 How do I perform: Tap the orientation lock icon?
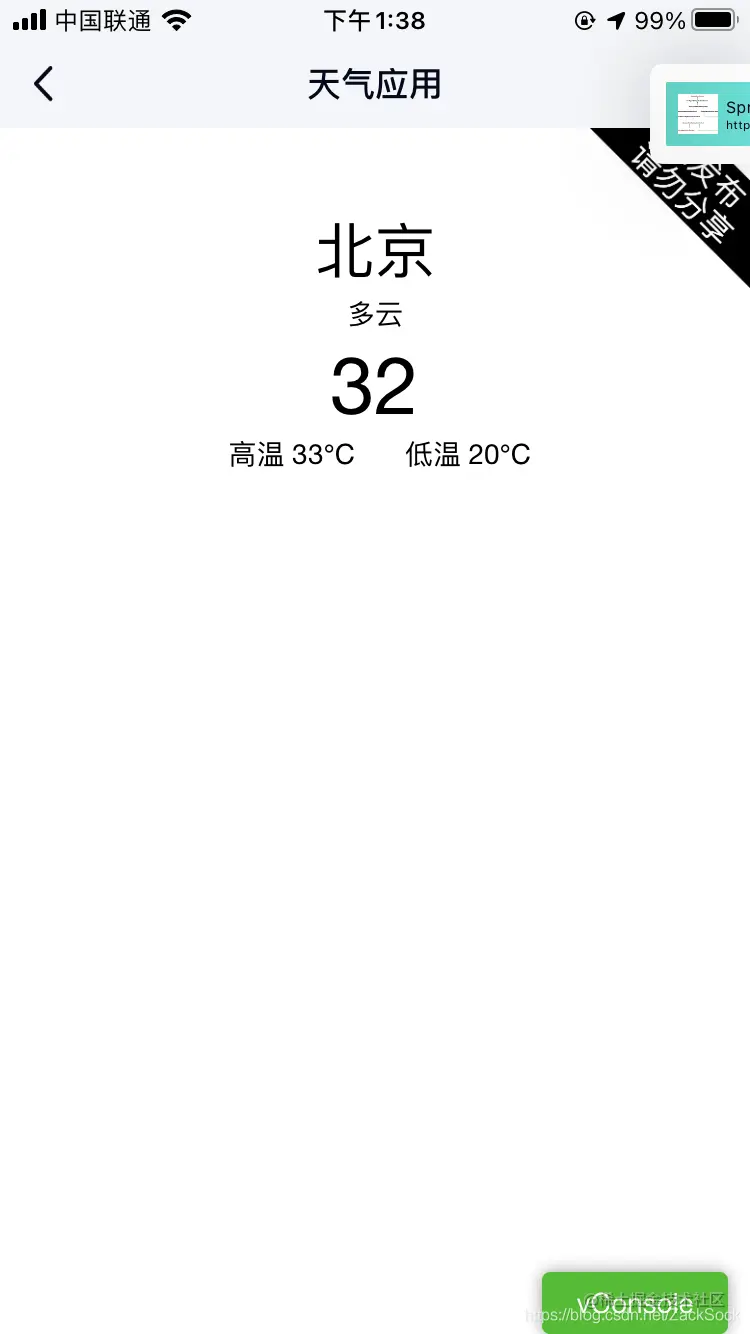pos(585,20)
